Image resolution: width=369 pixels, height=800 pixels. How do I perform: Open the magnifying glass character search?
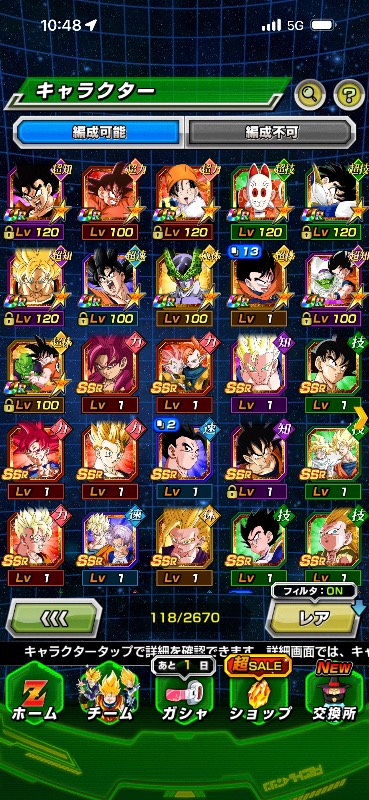click(310, 93)
